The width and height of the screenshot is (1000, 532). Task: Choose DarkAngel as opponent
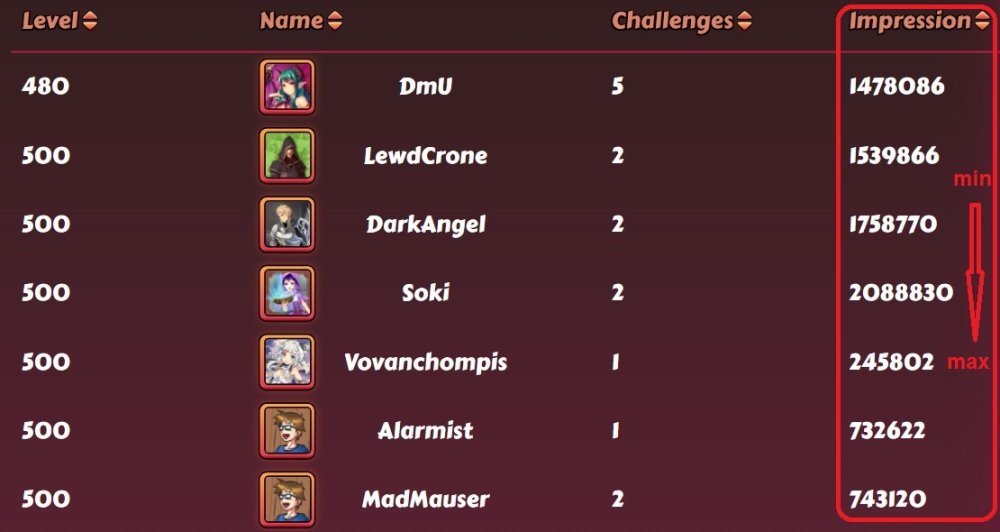(x=425, y=224)
